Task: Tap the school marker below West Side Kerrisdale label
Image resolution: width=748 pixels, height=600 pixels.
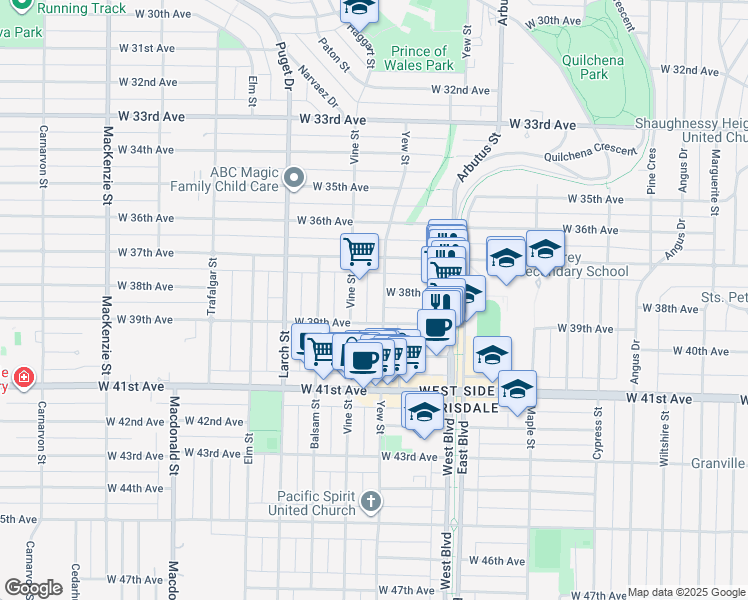Action: coord(424,413)
